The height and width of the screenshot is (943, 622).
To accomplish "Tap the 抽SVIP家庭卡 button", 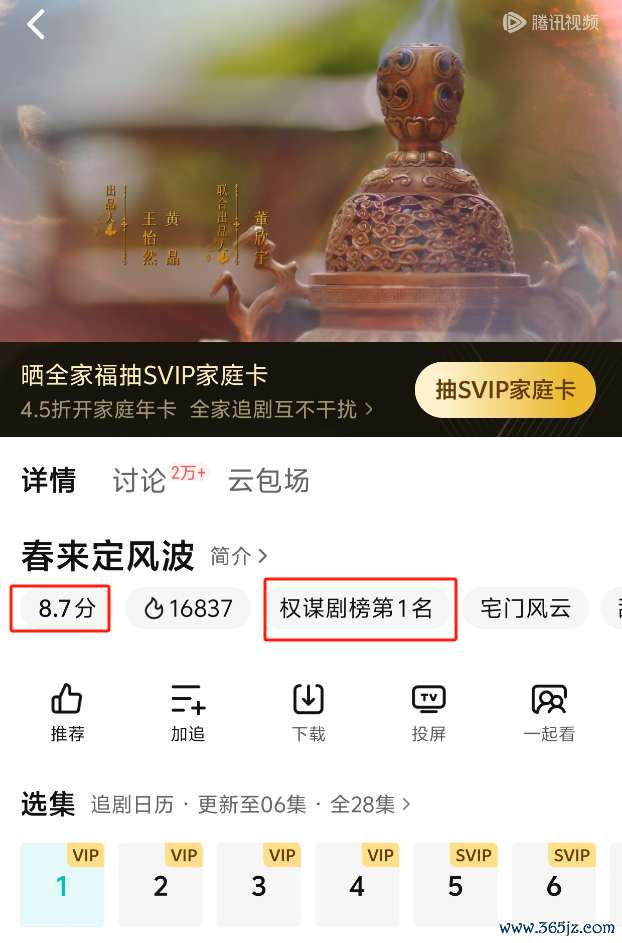I will click(x=505, y=390).
